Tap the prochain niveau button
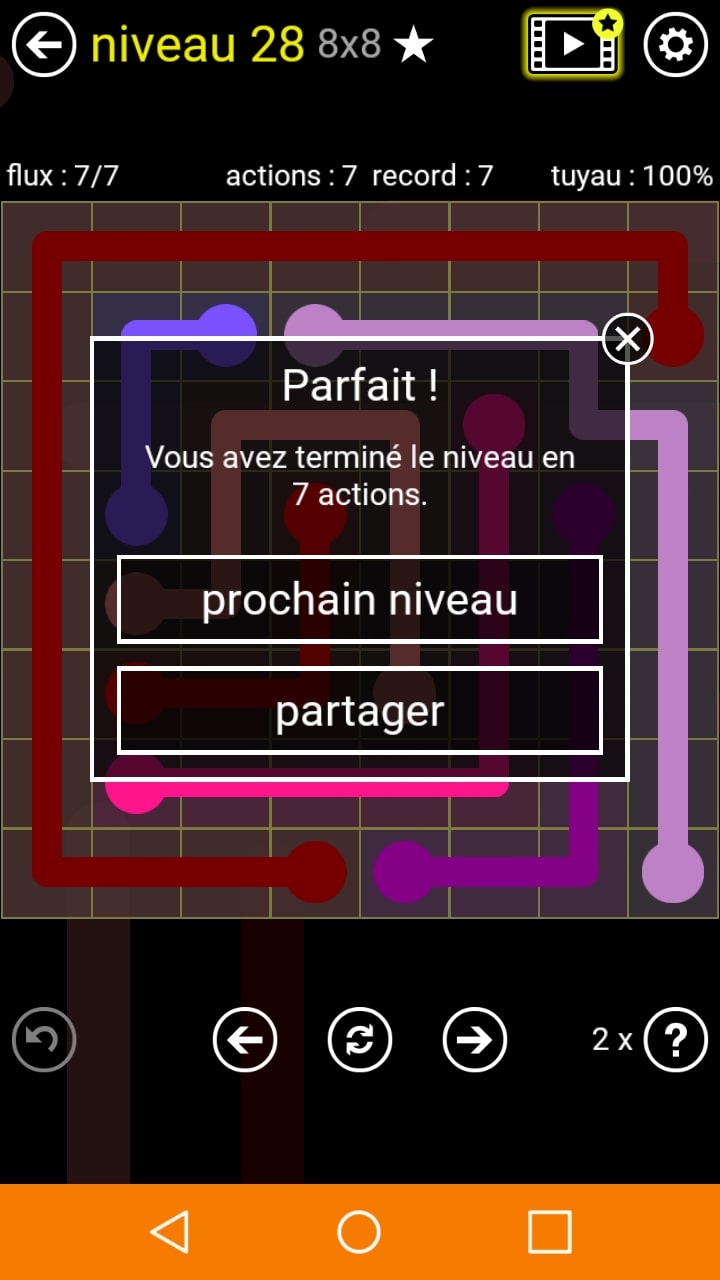The image size is (720, 1280). 360,600
